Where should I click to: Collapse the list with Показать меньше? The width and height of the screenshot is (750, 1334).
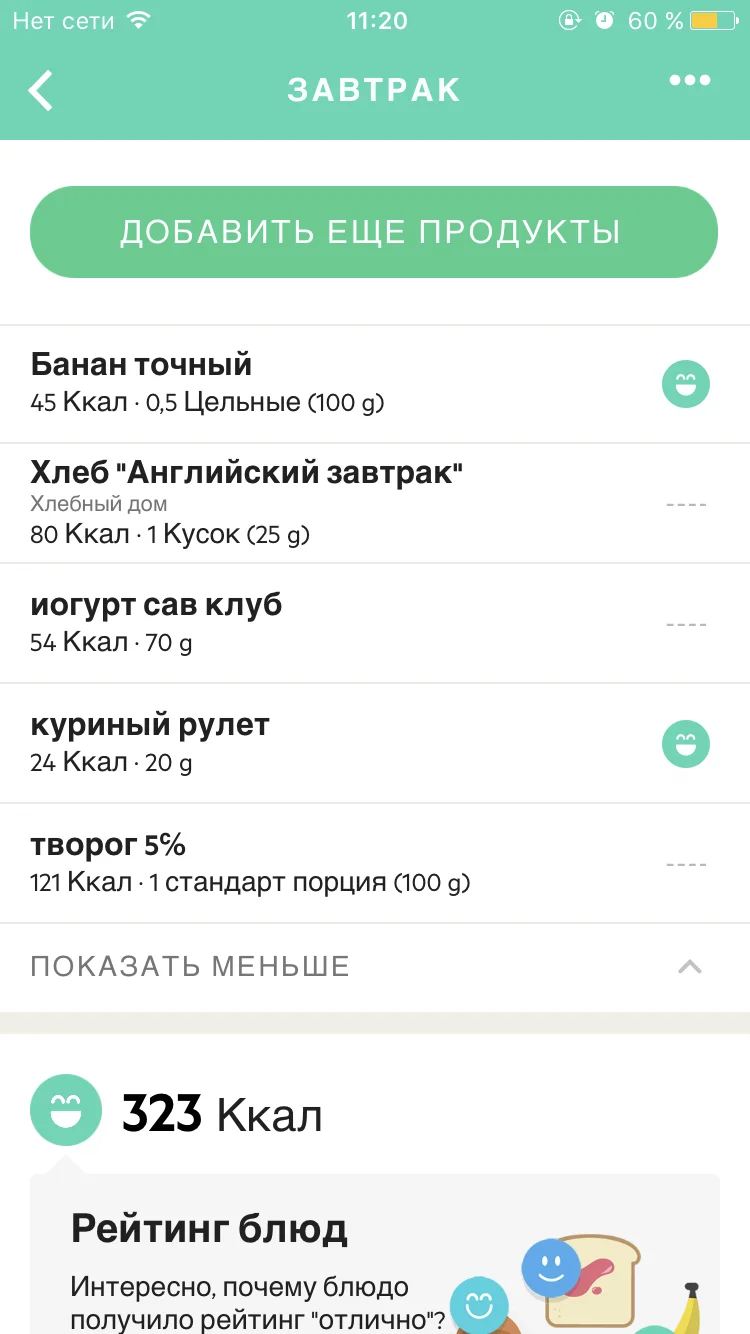point(374,967)
